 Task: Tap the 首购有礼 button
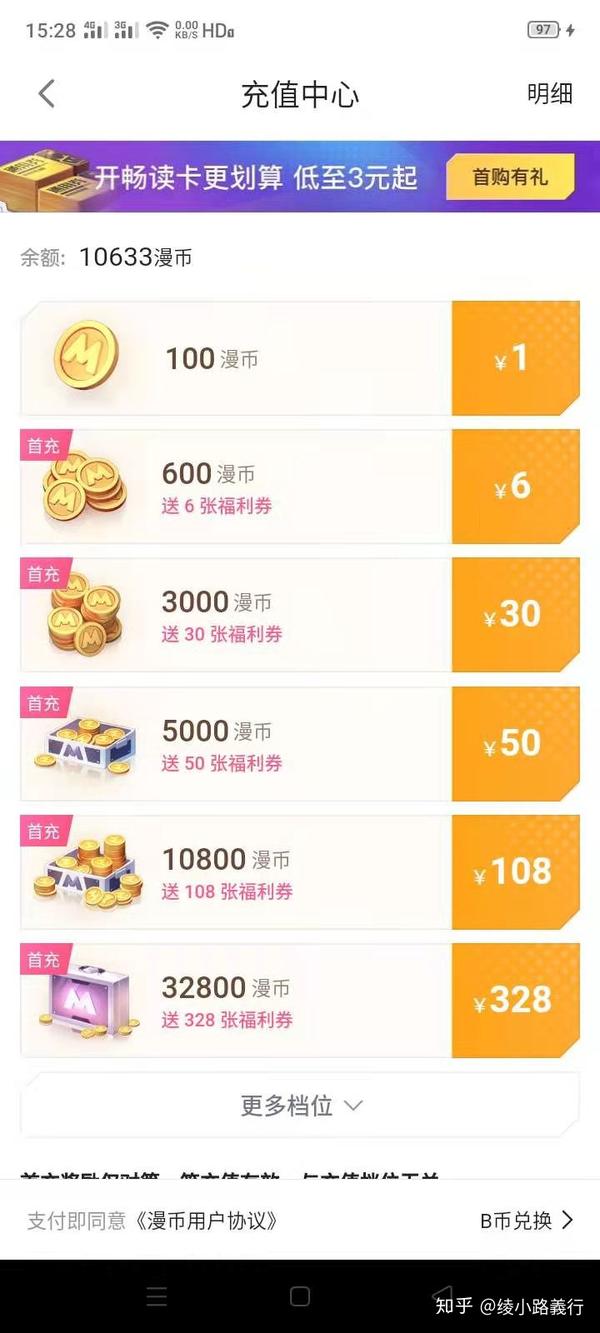coord(510,177)
